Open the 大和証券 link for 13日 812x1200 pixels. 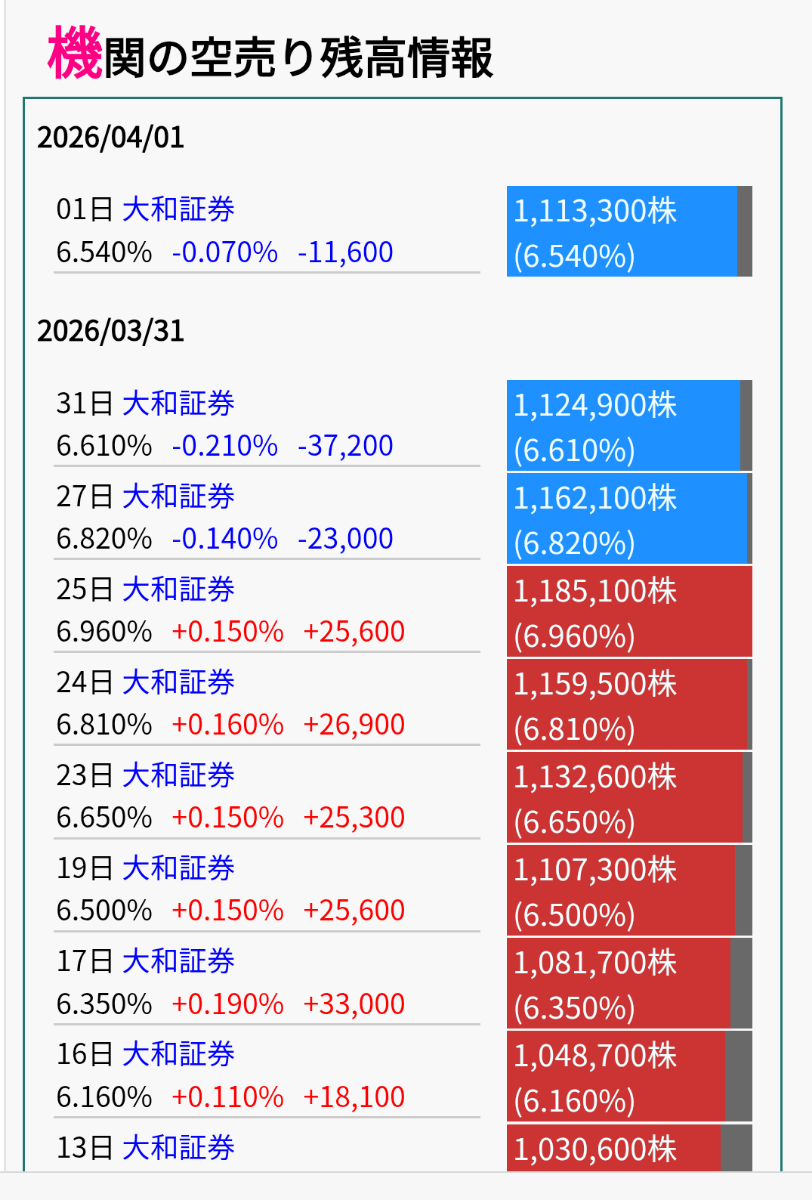point(178,1148)
